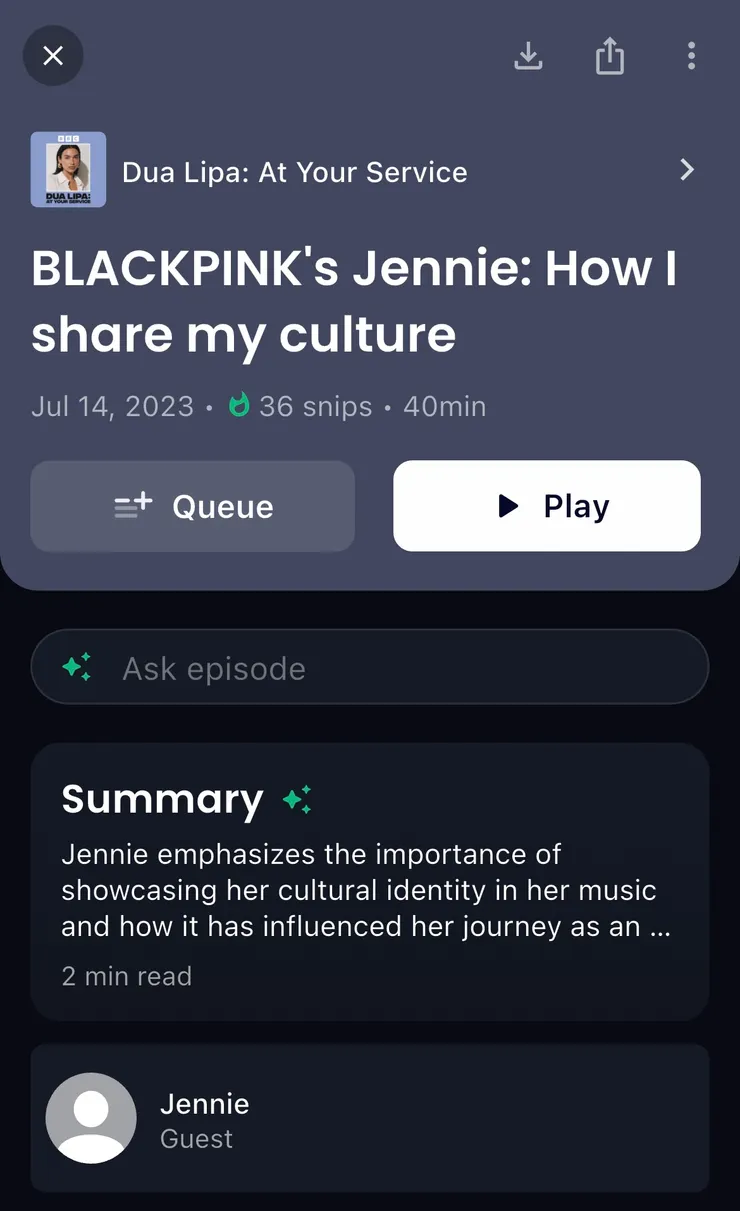Close the episode details screen
Viewport: 740px width, 1211px height.
pos(53,56)
